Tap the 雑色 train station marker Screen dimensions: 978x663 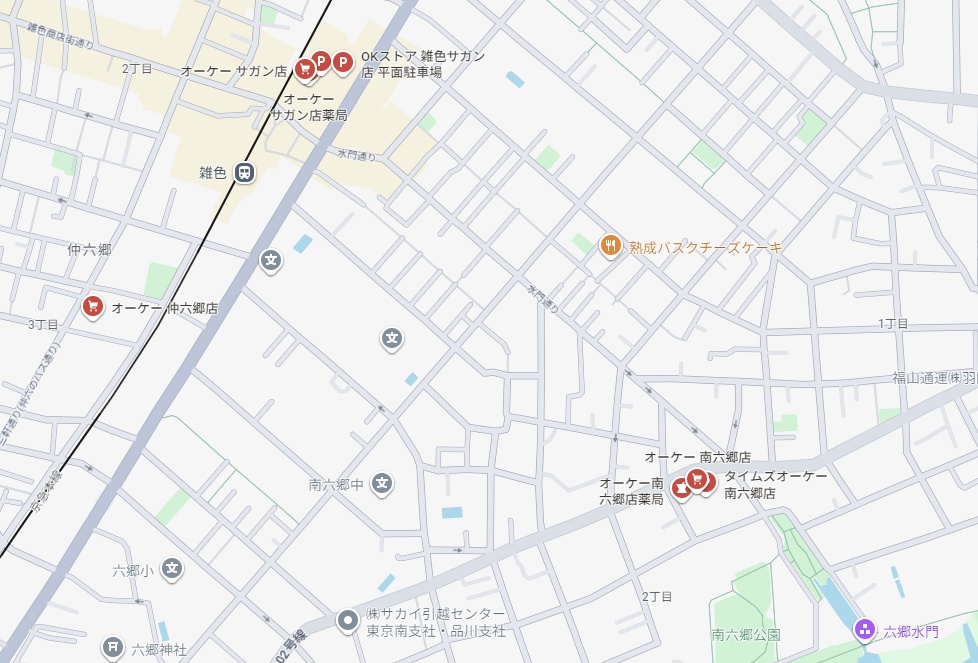click(244, 173)
